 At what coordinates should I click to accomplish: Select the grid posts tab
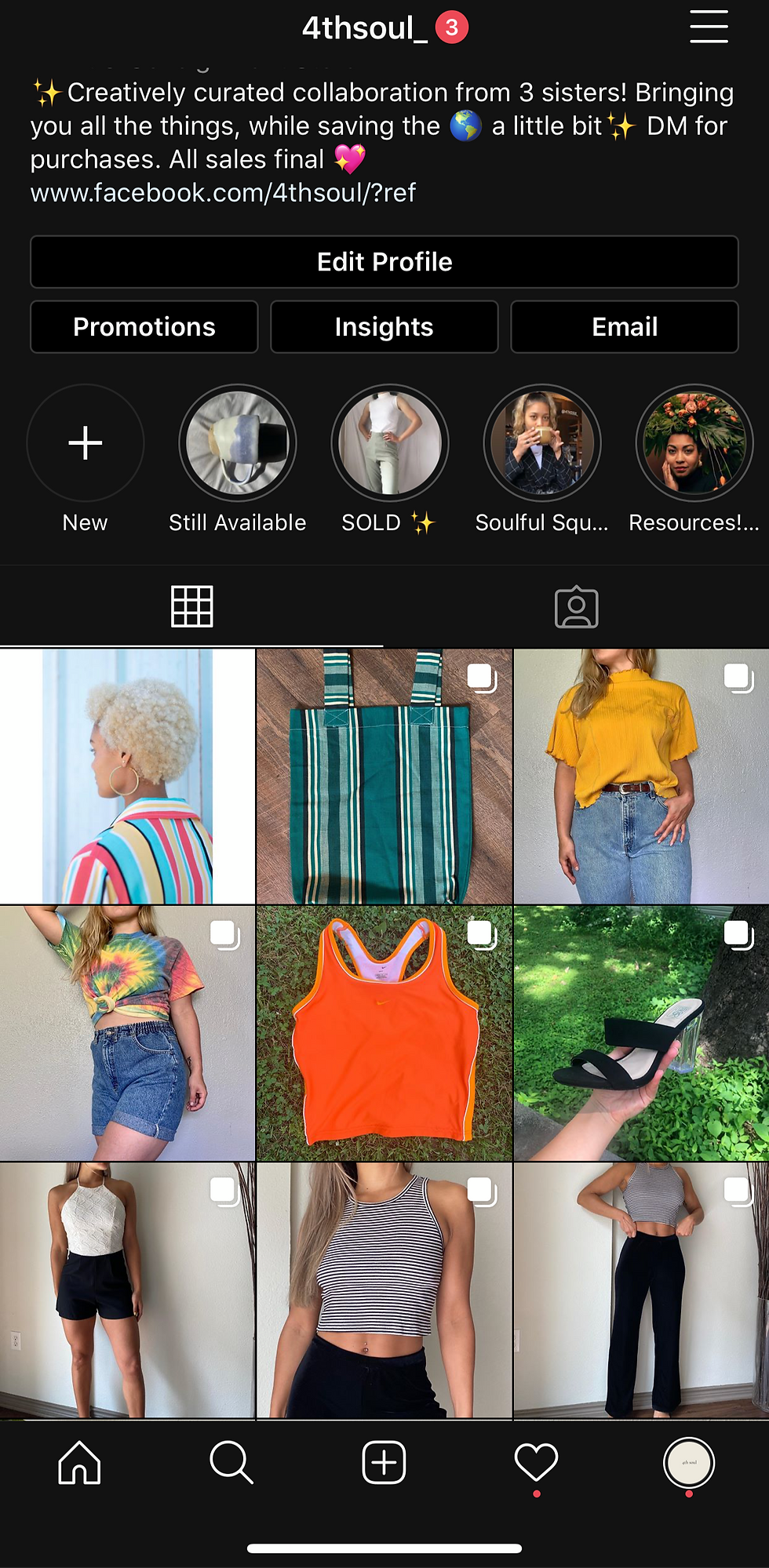tap(192, 606)
